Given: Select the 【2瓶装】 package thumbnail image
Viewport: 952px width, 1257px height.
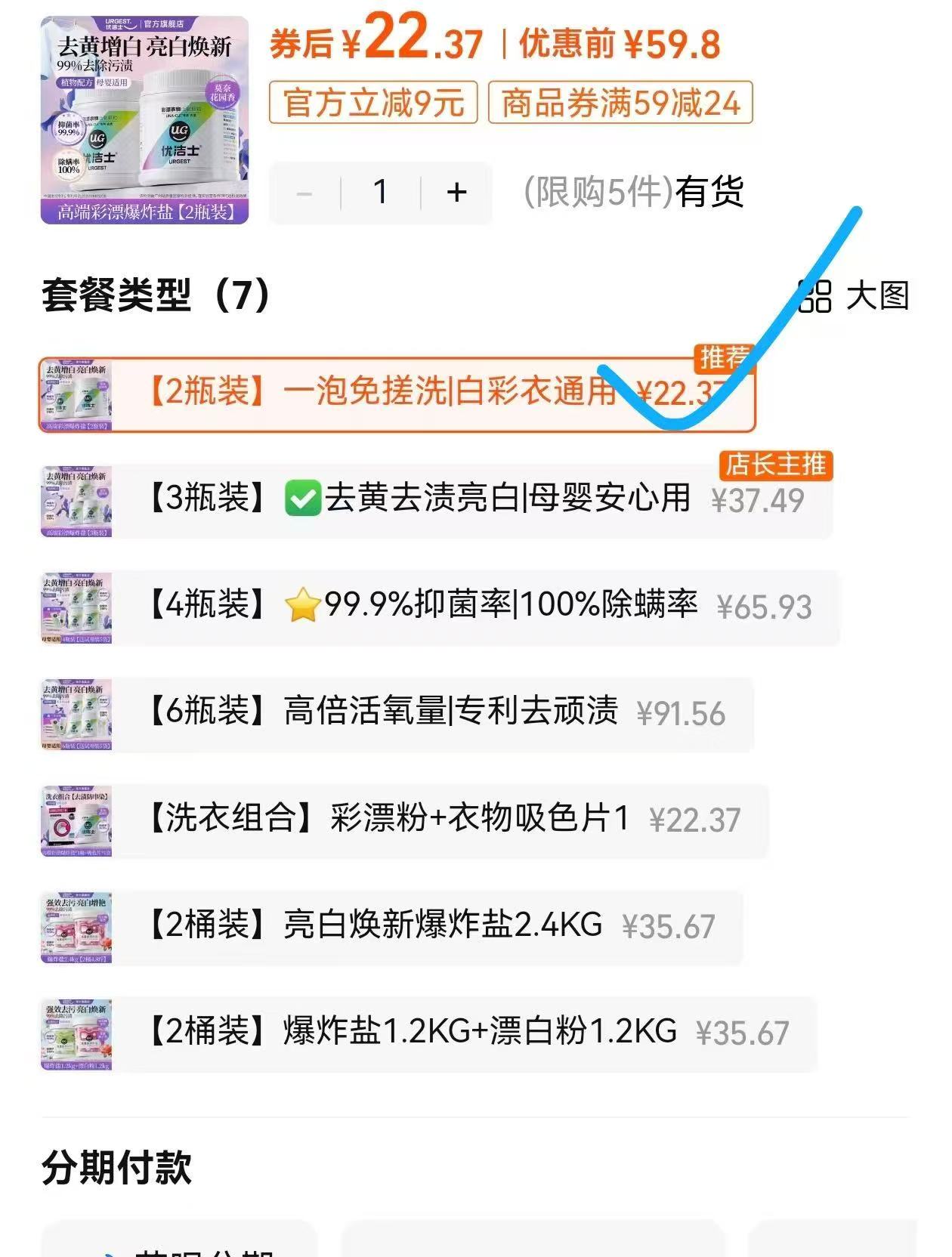Looking at the screenshot, I should [76, 393].
